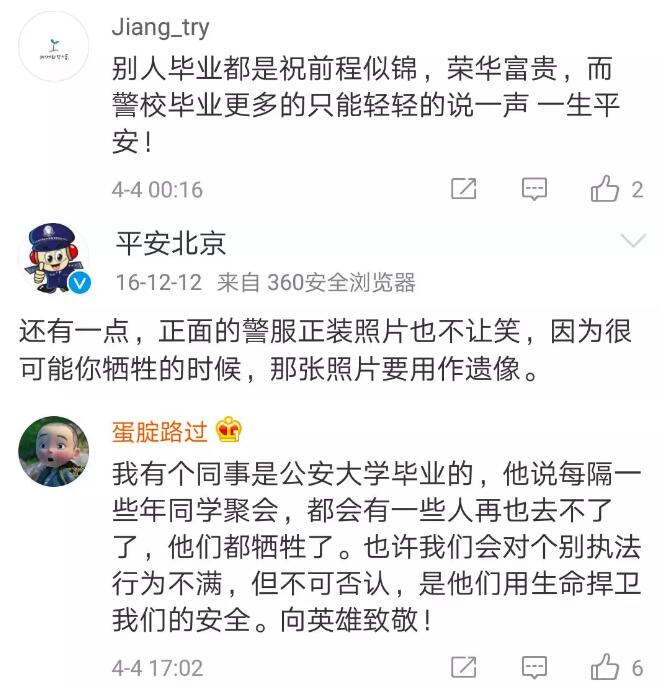View the 平安北京 account page by name

point(171,243)
